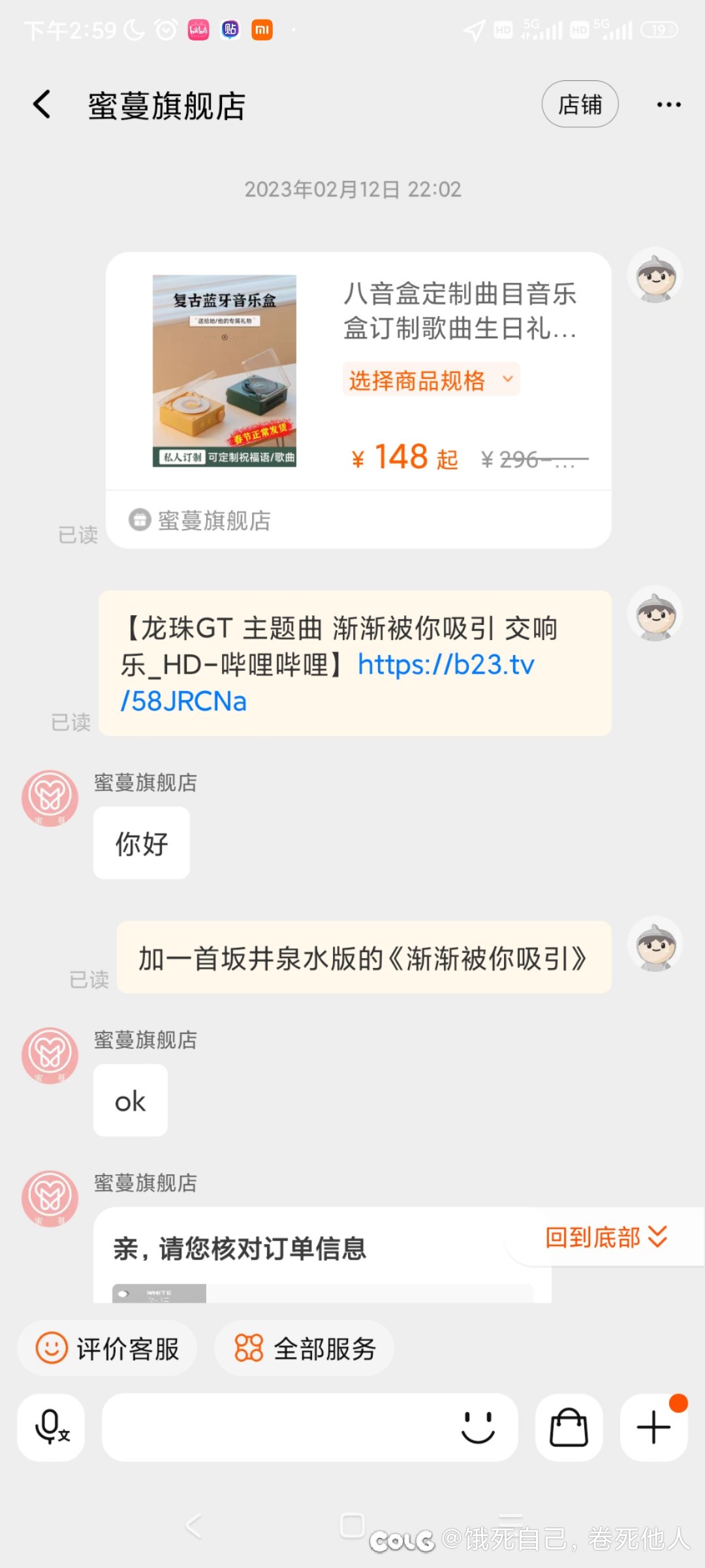The height and width of the screenshot is (1568, 705).
Task: Go back from the 蜜蔓旗舰店 chat
Action: pyautogui.click(x=42, y=104)
